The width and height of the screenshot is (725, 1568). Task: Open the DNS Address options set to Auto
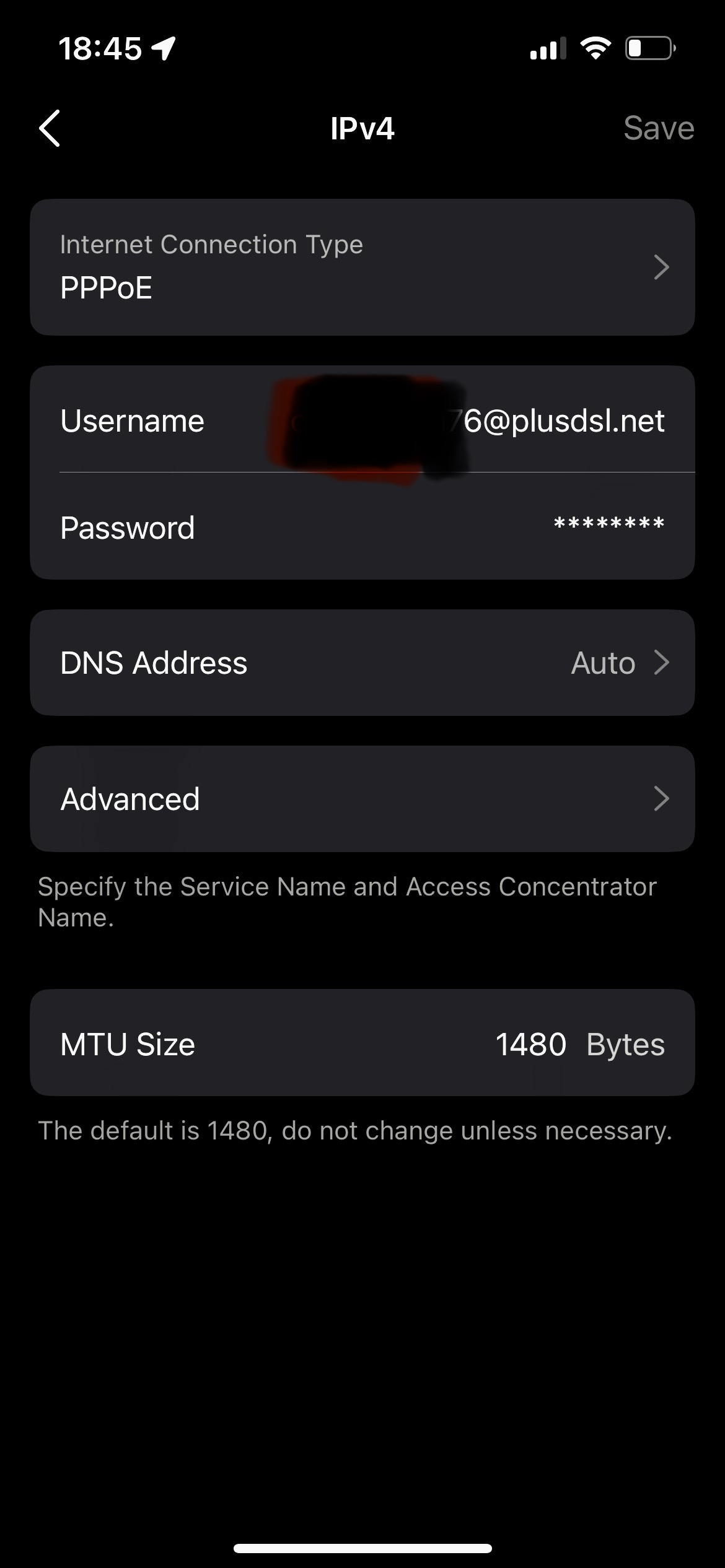[x=362, y=661]
